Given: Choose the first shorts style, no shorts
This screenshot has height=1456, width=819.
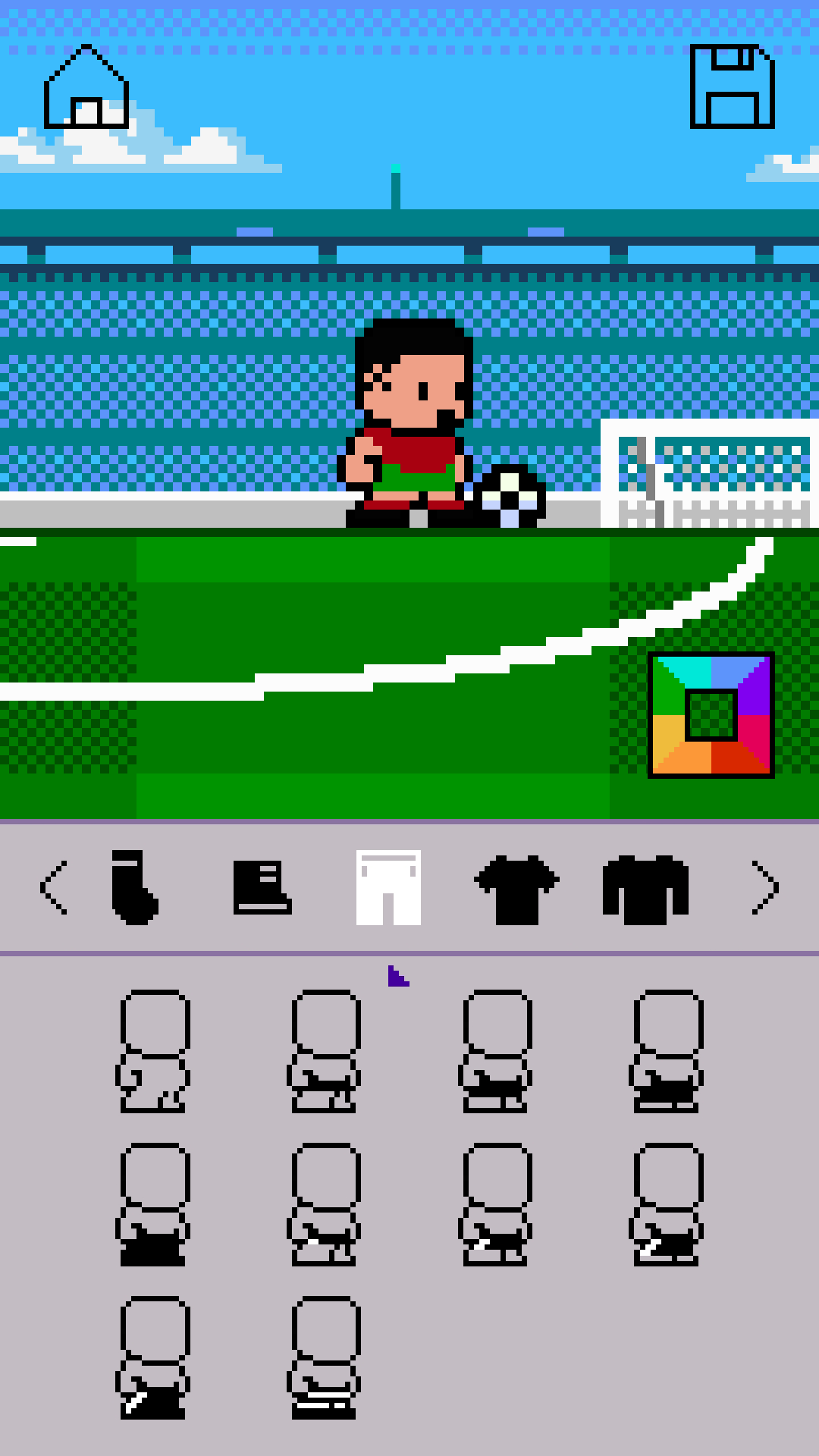Looking at the screenshot, I should [x=154, y=1051].
